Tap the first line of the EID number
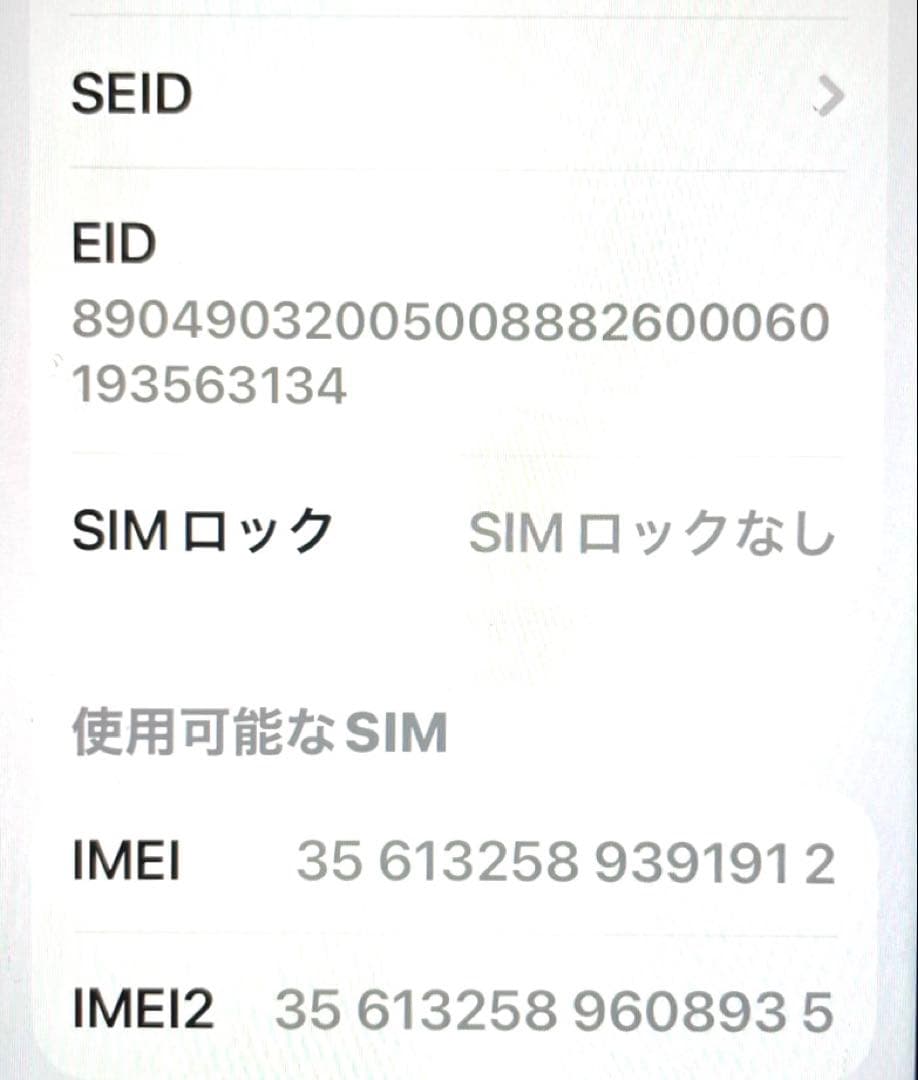The image size is (918, 1080). pyautogui.click(x=450, y=318)
